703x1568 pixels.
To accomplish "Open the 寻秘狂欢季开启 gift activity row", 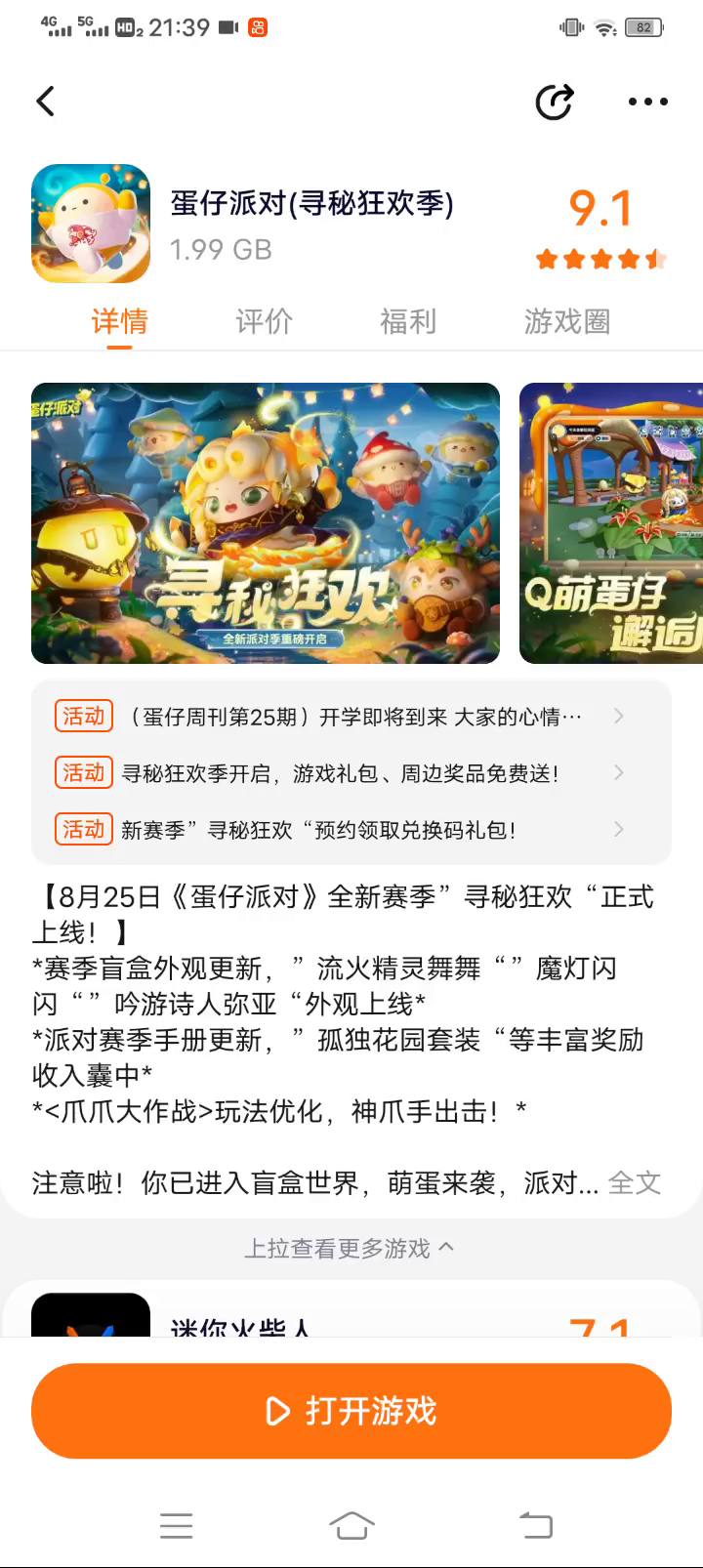I will pos(351,773).
